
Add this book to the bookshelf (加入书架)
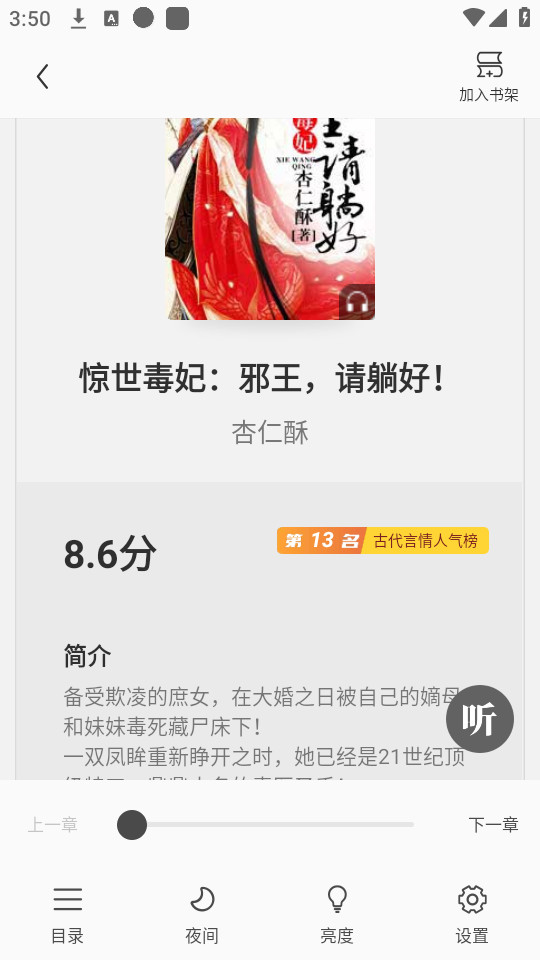[489, 77]
